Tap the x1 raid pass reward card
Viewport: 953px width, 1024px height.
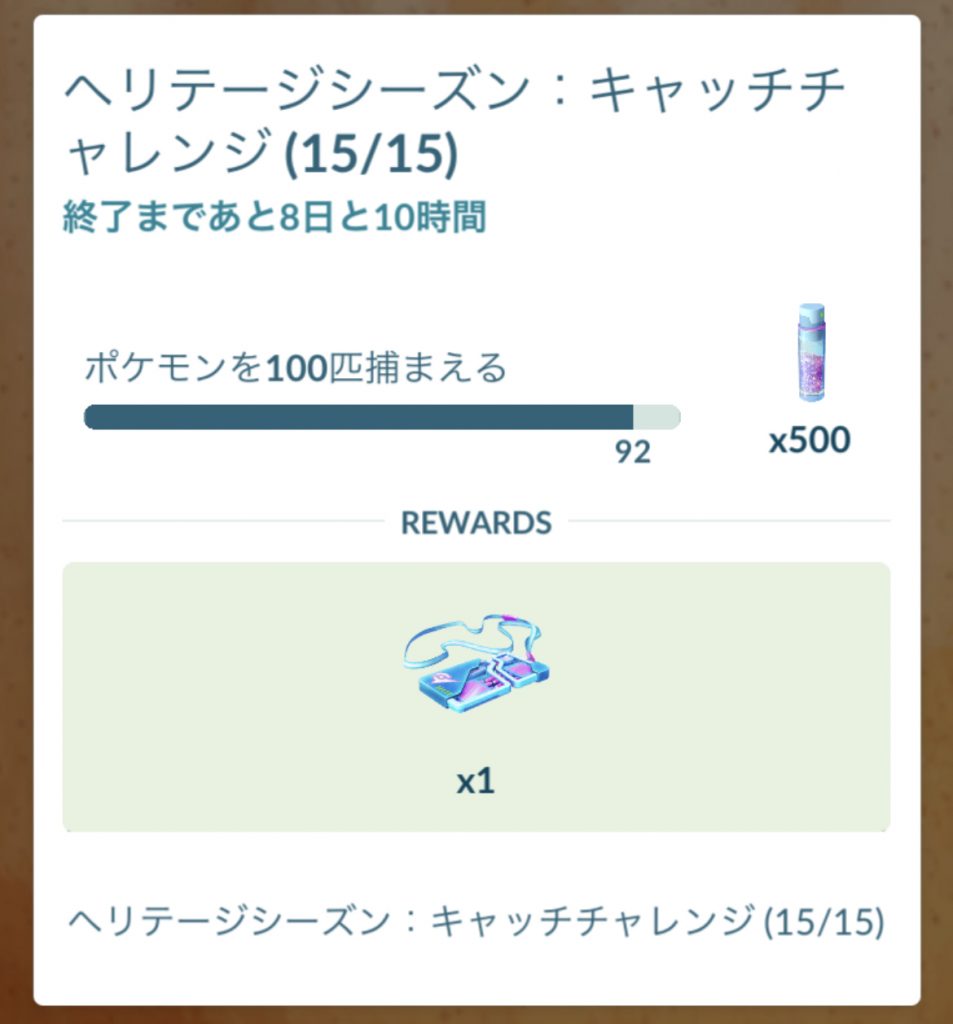click(x=476, y=696)
